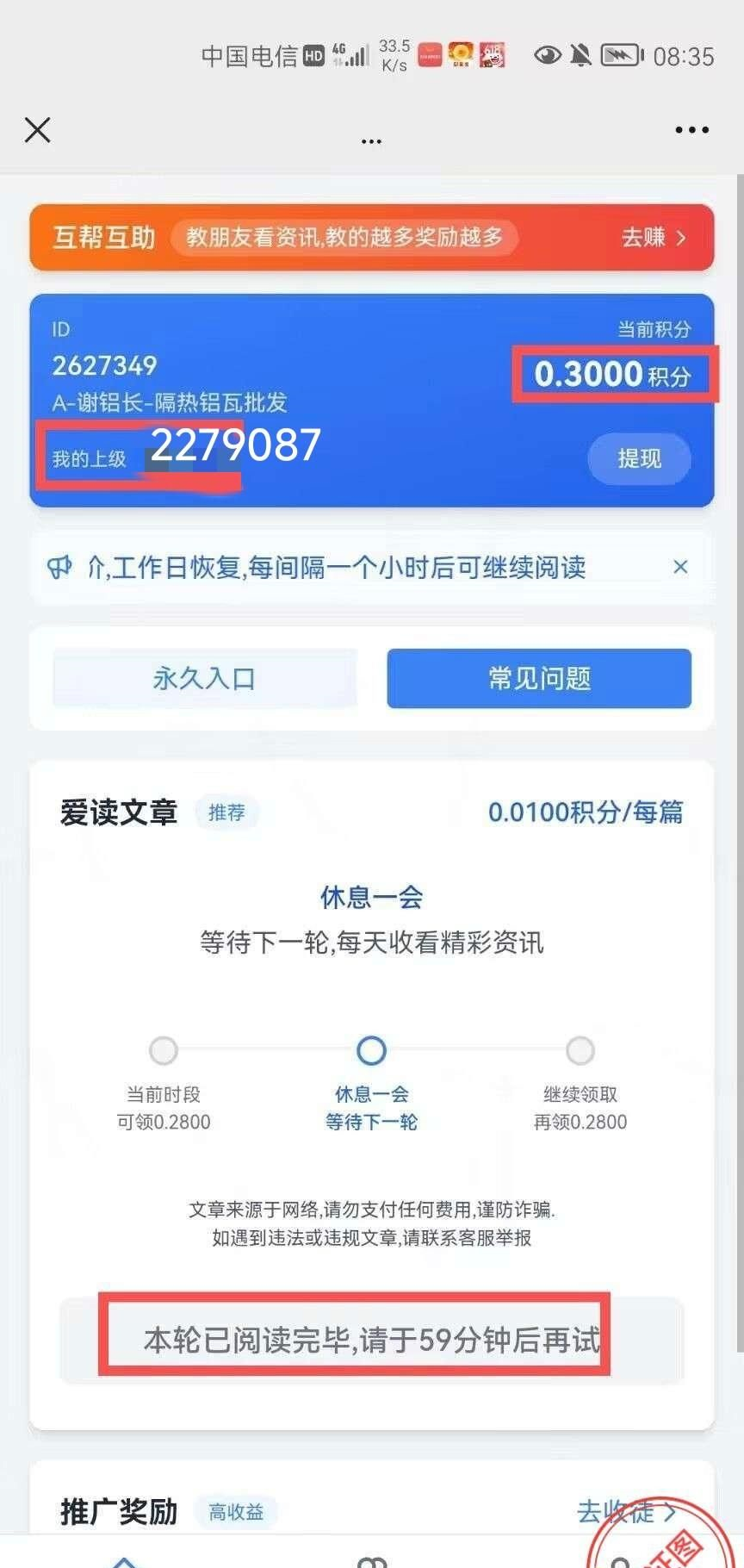
Task: Open the 永久入口 permanent entrance
Action: 205,679
